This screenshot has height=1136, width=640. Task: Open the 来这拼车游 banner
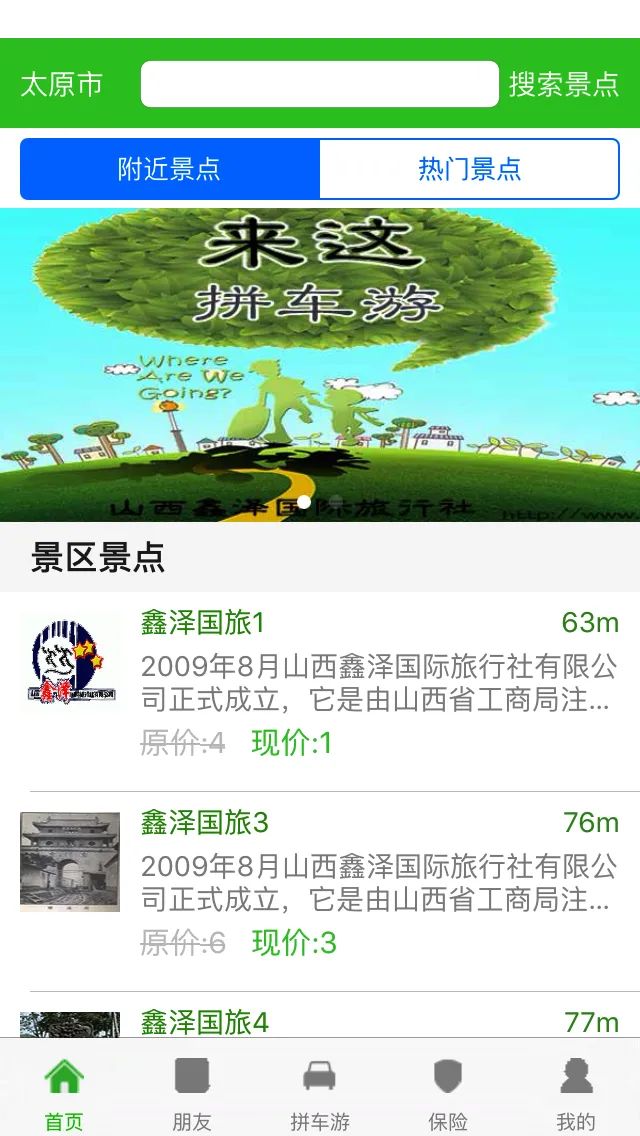320,365
